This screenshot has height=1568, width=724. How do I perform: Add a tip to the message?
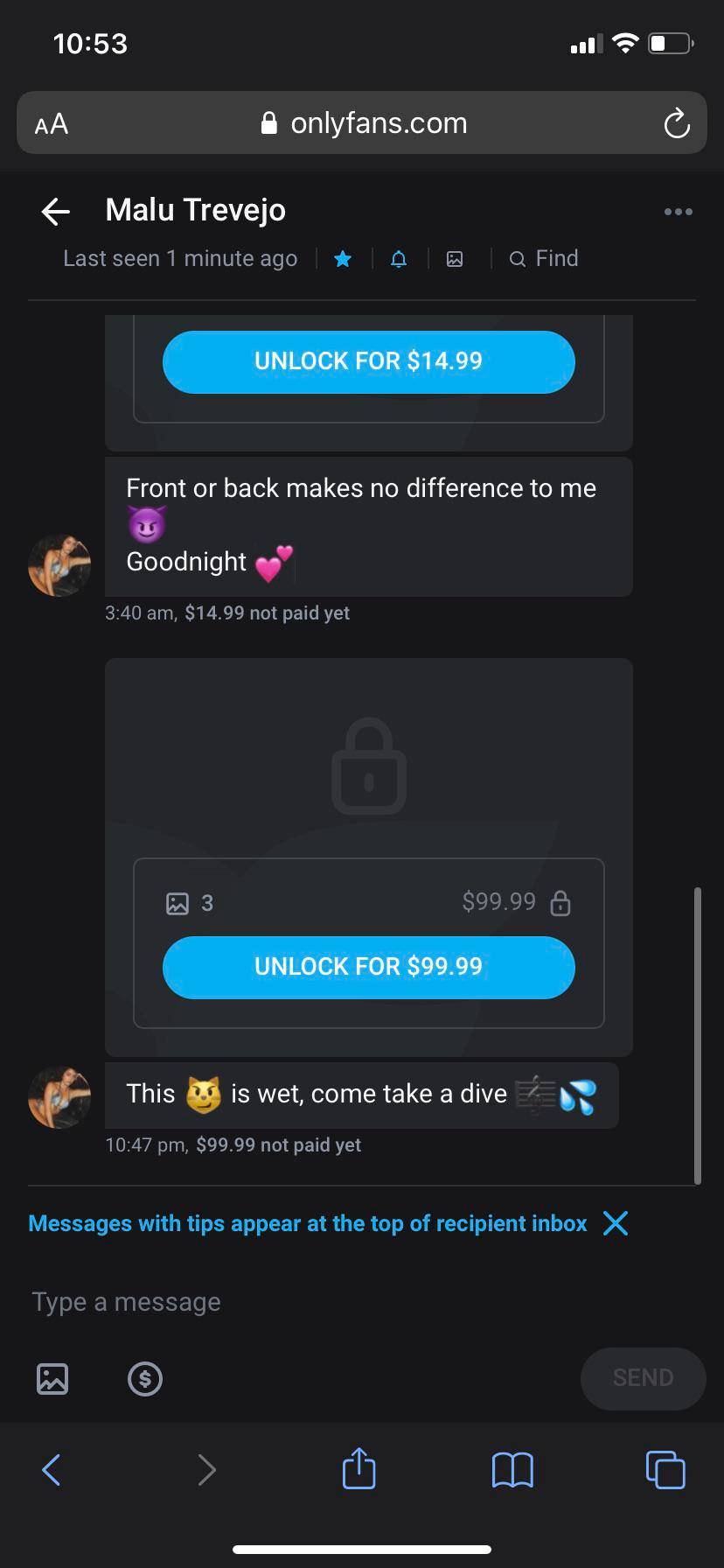(x=145, y=1378)
